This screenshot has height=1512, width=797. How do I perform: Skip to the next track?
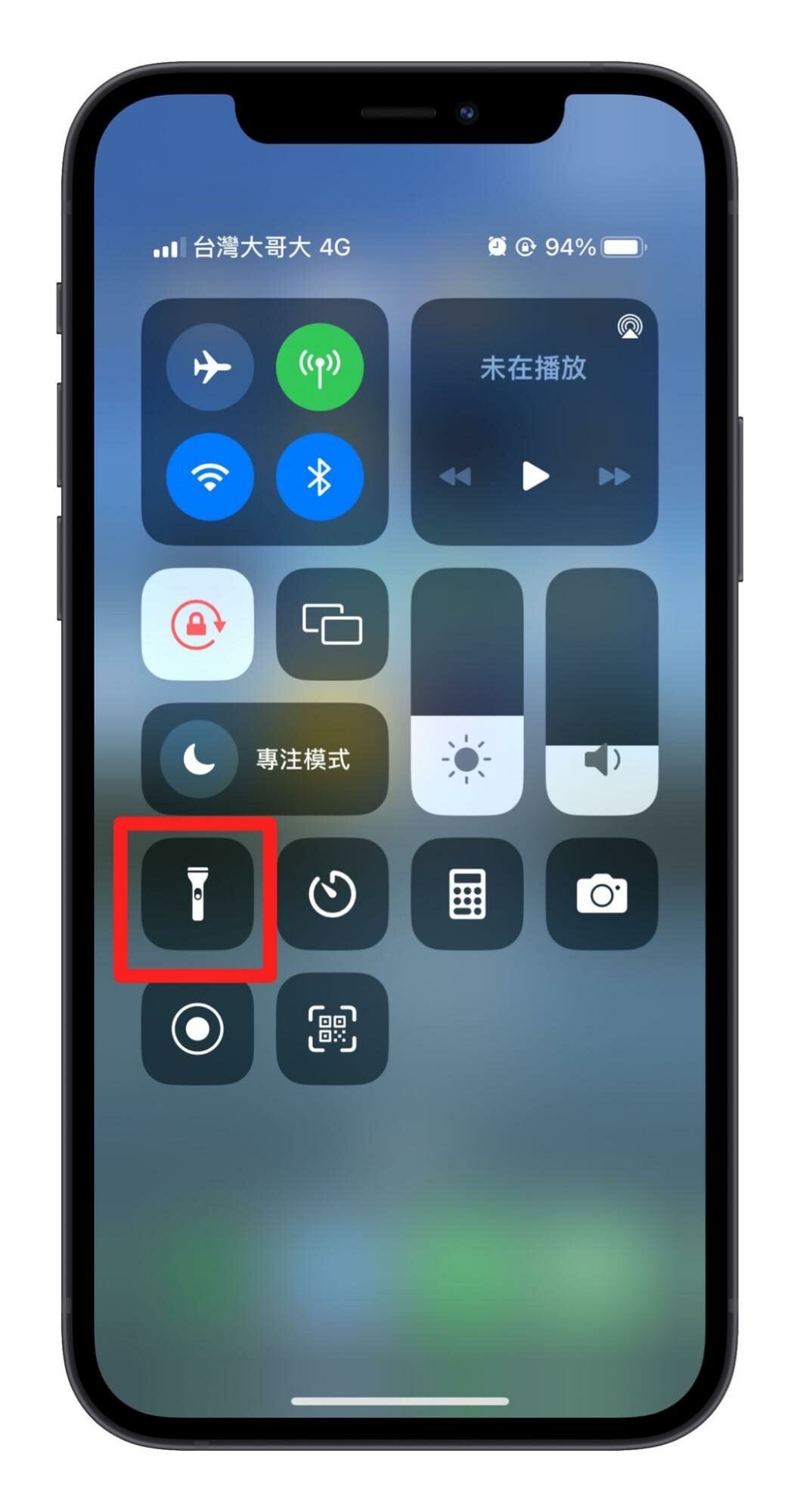click(x=614, y=477)
